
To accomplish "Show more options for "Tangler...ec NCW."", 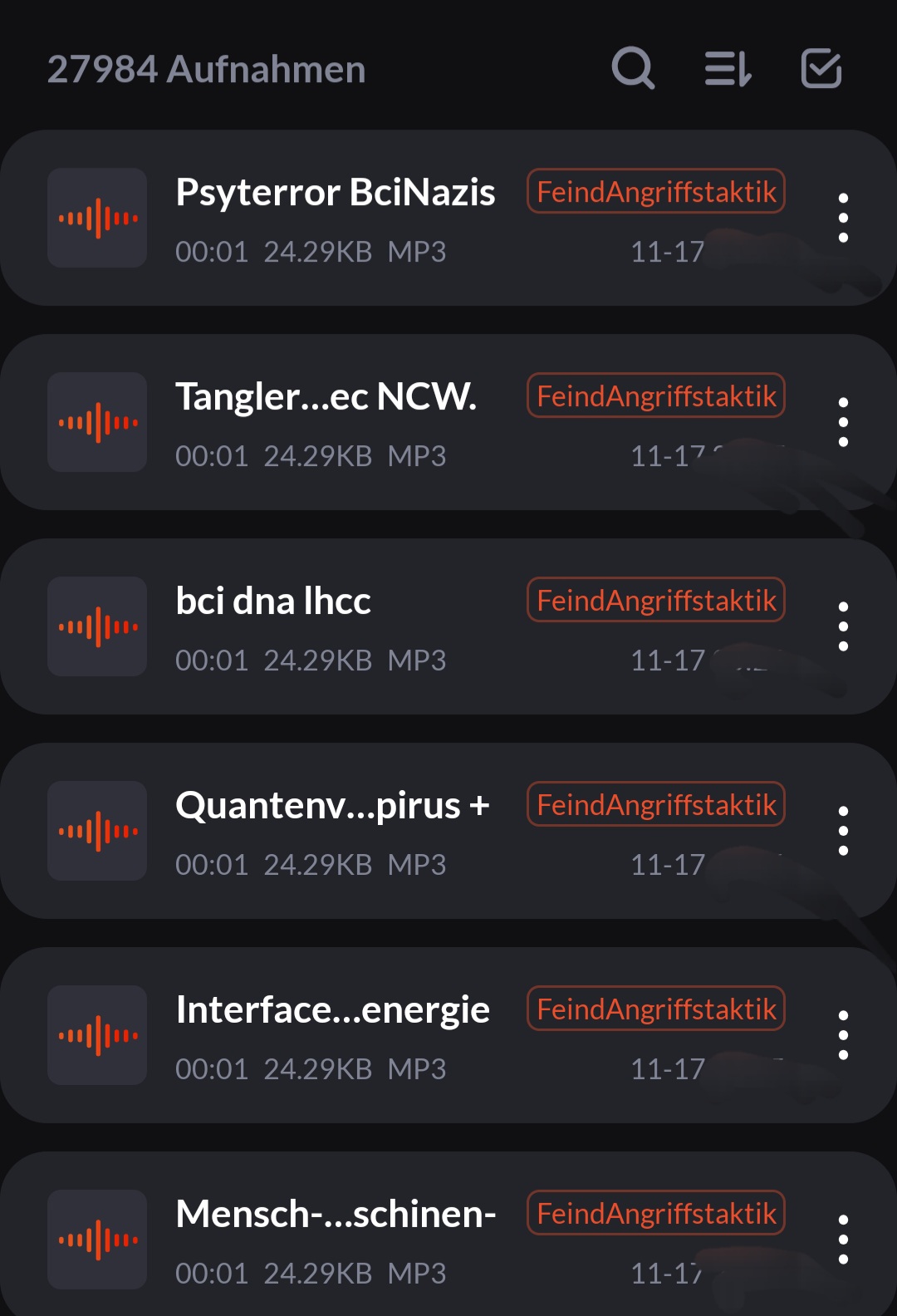I will click(x=843, y=423).
